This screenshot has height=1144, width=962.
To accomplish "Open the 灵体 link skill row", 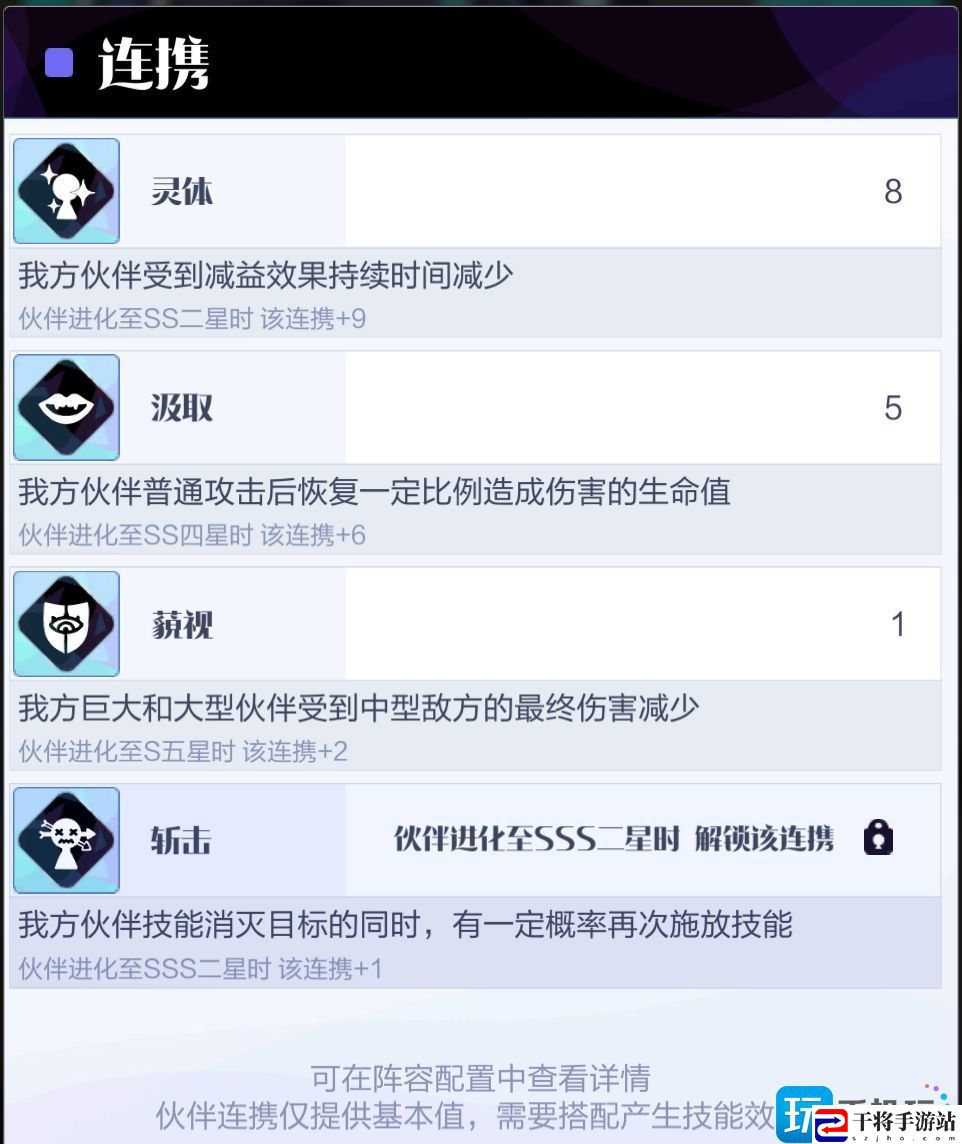I will pyautogui.click(x=476, y=191).
